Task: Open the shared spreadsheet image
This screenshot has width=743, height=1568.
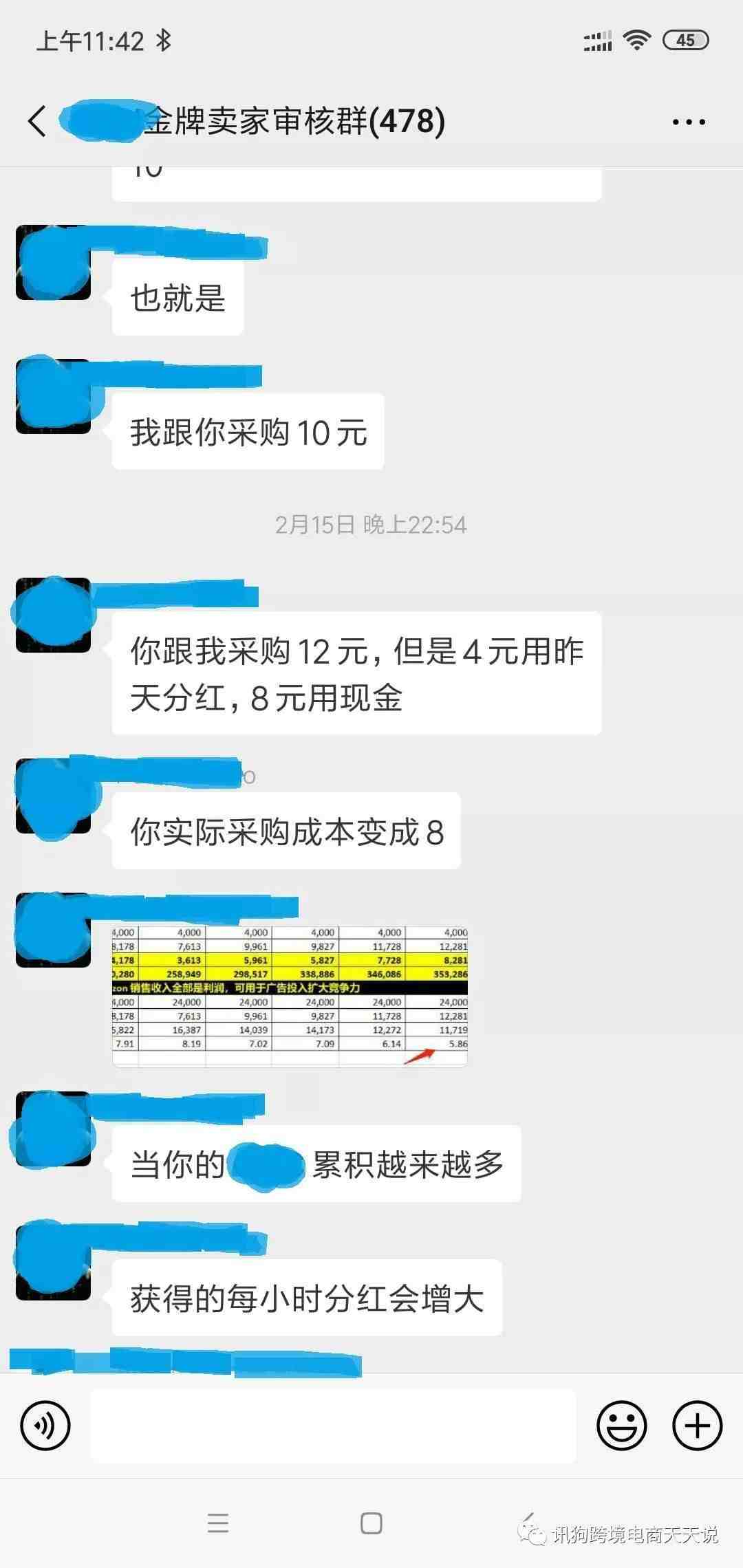Action: [290, 995]
